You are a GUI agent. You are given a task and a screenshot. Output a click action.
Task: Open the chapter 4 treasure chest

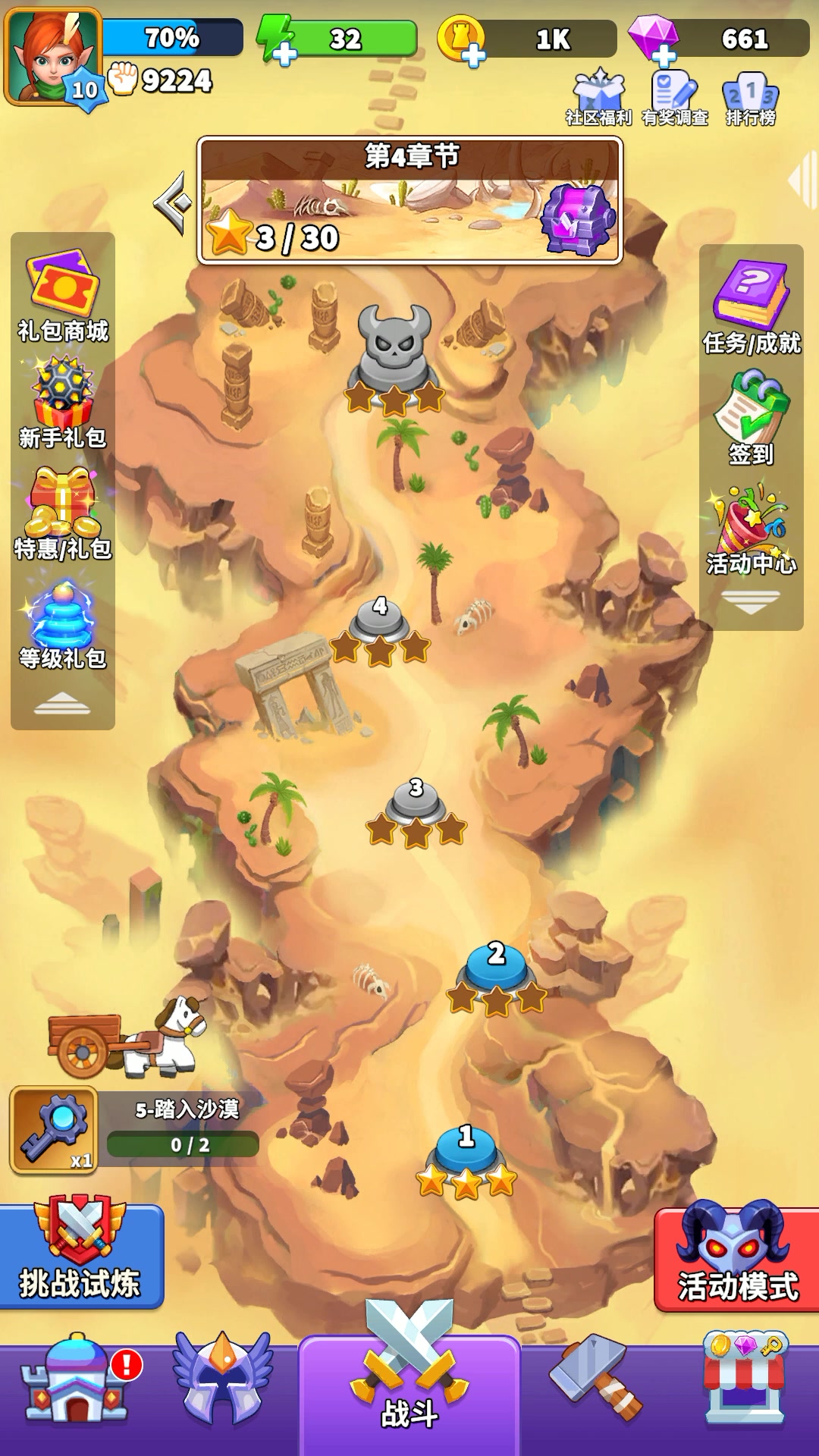[579, 219]
